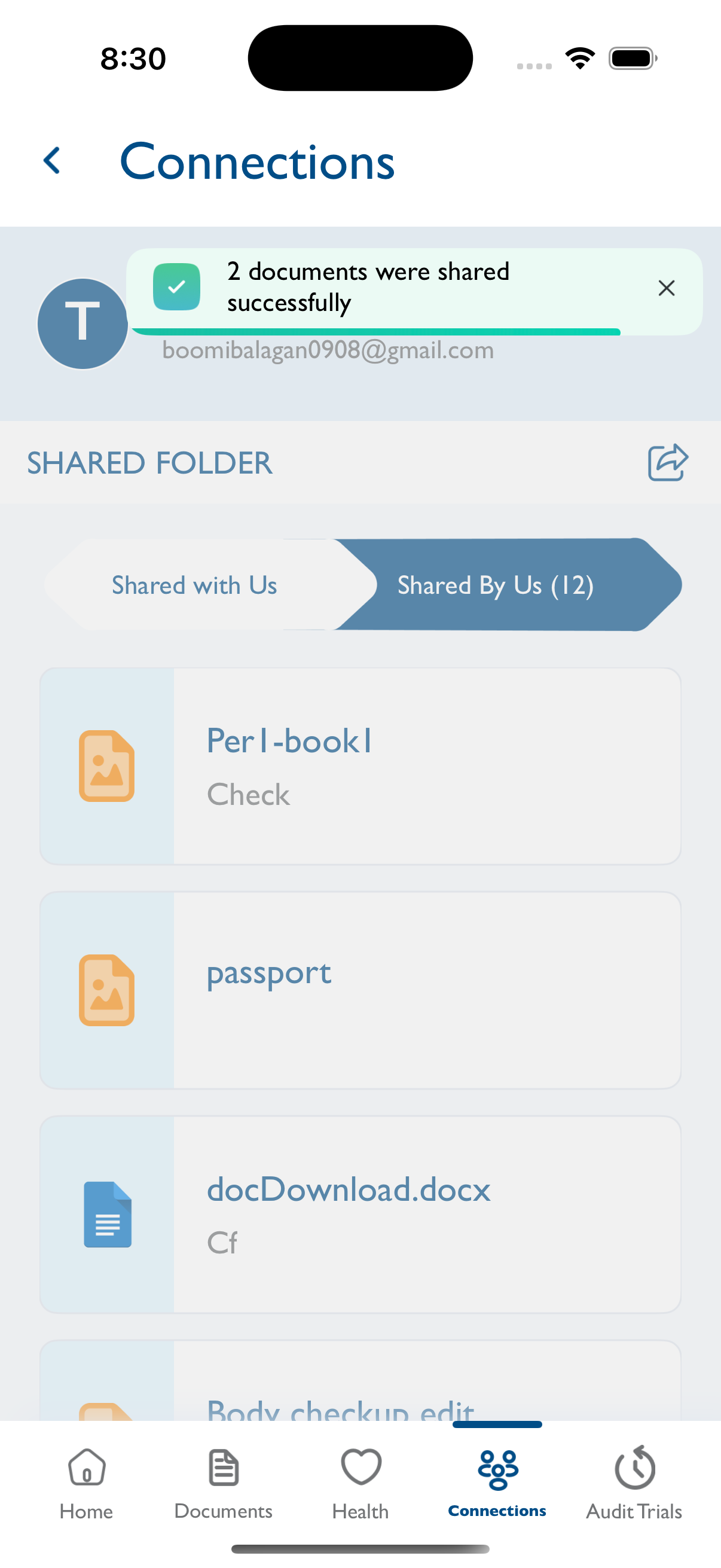
Task: Open the Documents tab
Action: pyautogui.click(x=224, y=1484)
